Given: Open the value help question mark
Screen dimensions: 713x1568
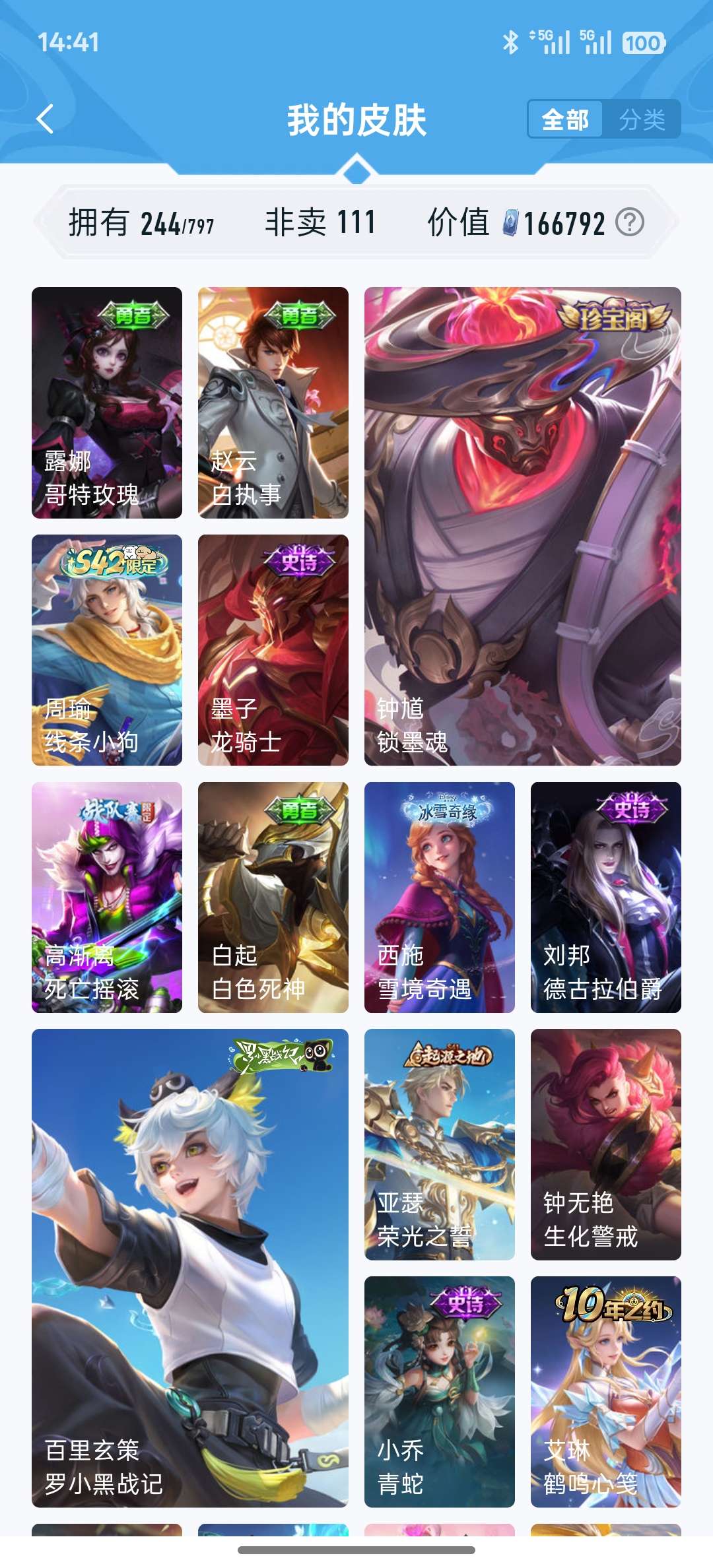Looking at the screenshot, I should [x=629, y=222].
